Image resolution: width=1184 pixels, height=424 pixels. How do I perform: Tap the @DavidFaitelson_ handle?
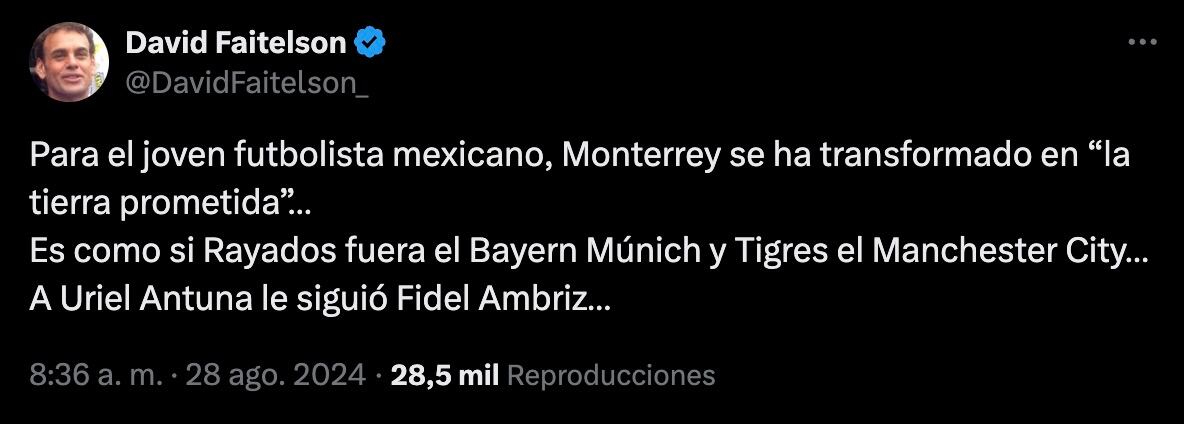coord(246,83)
